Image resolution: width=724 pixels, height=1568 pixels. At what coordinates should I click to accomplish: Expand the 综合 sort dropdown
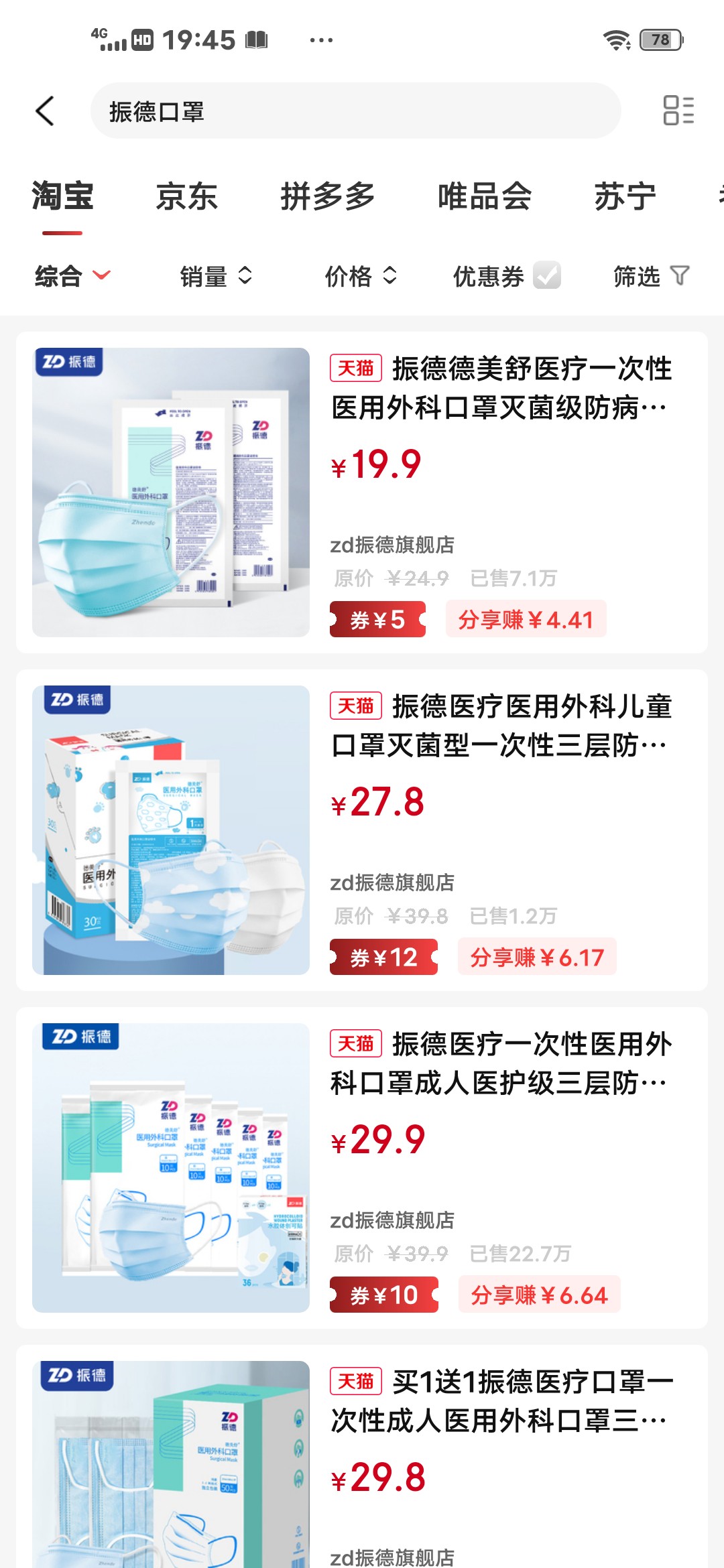pyautogui.click(x=72, y=276)
